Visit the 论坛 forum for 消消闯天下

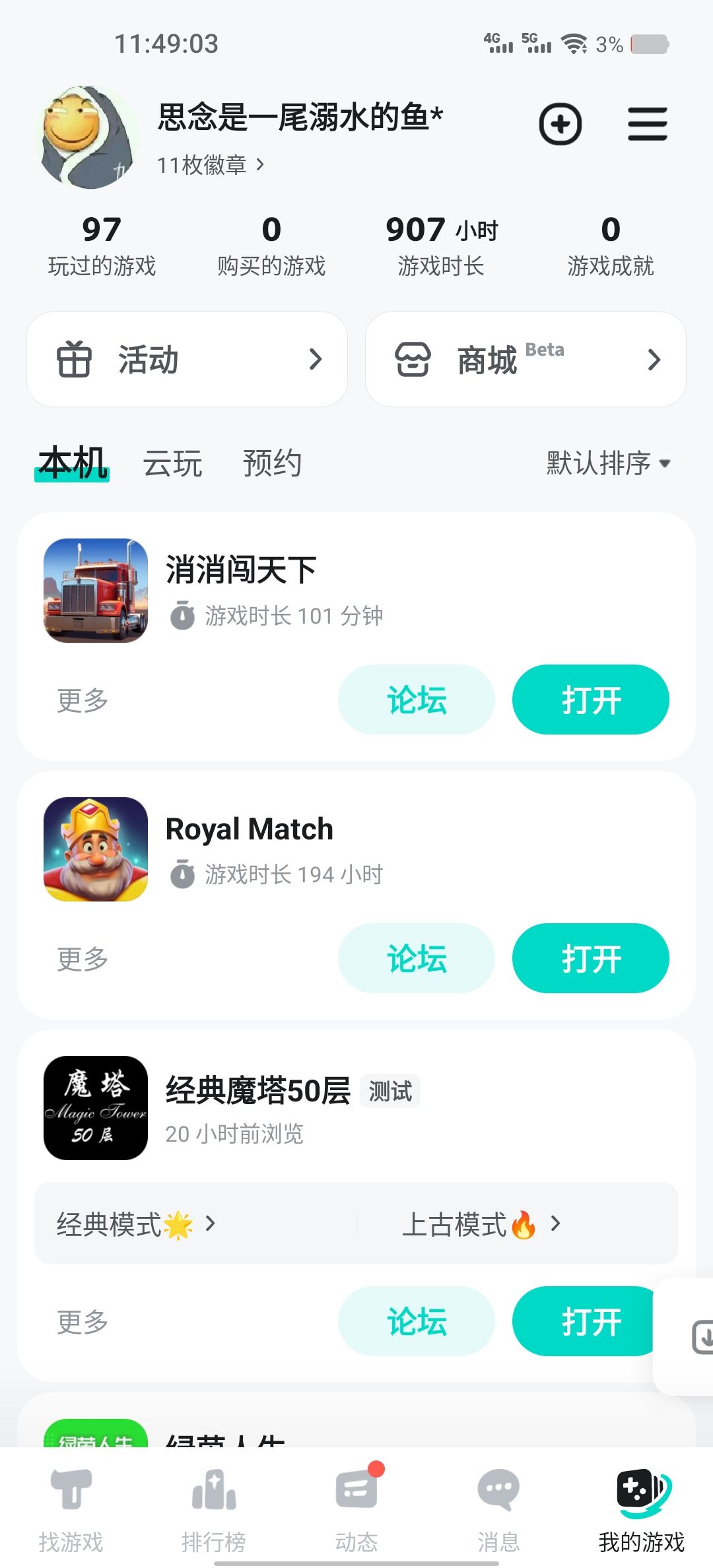pyautogui.click(x=417, y=700)
